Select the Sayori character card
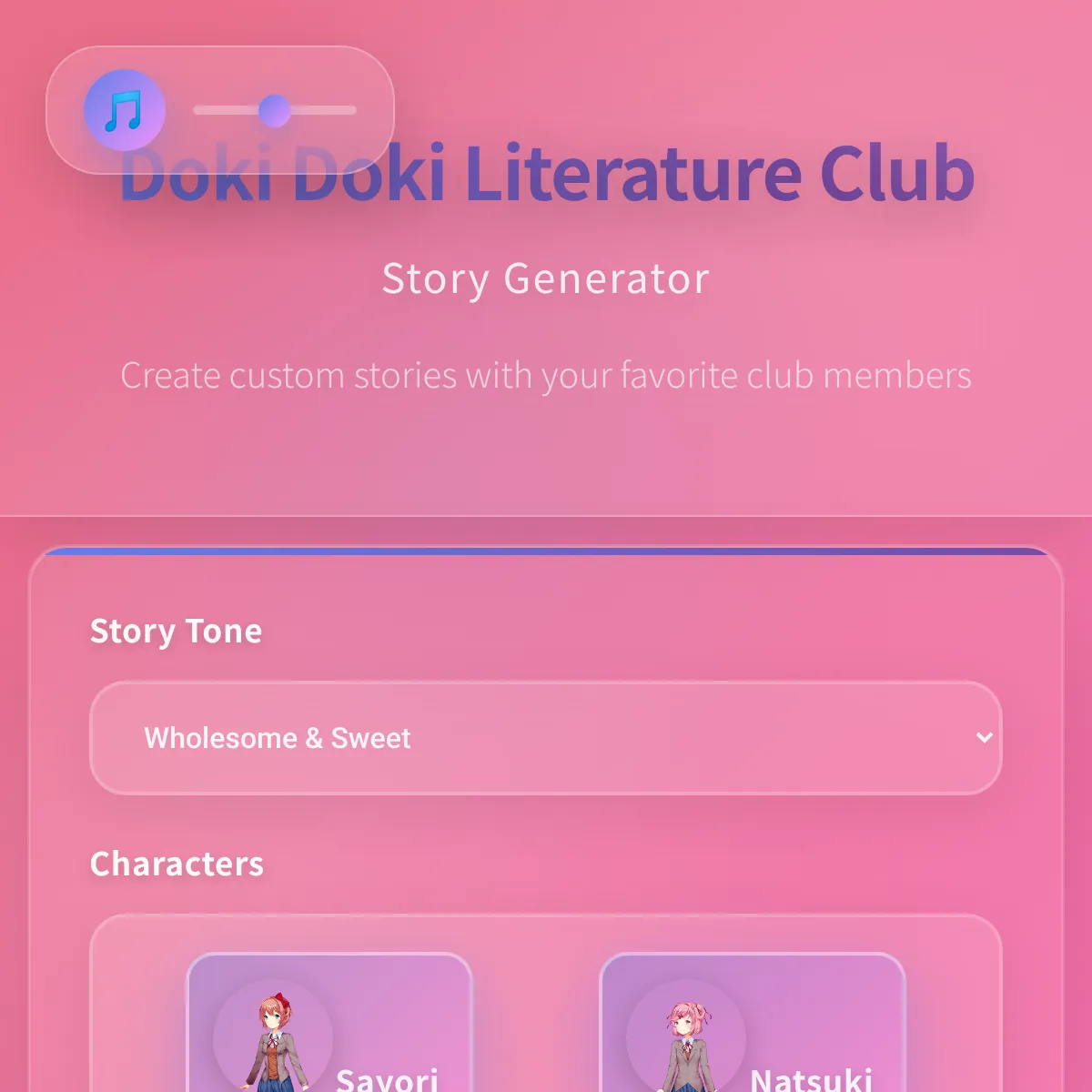 (329, 1024)
